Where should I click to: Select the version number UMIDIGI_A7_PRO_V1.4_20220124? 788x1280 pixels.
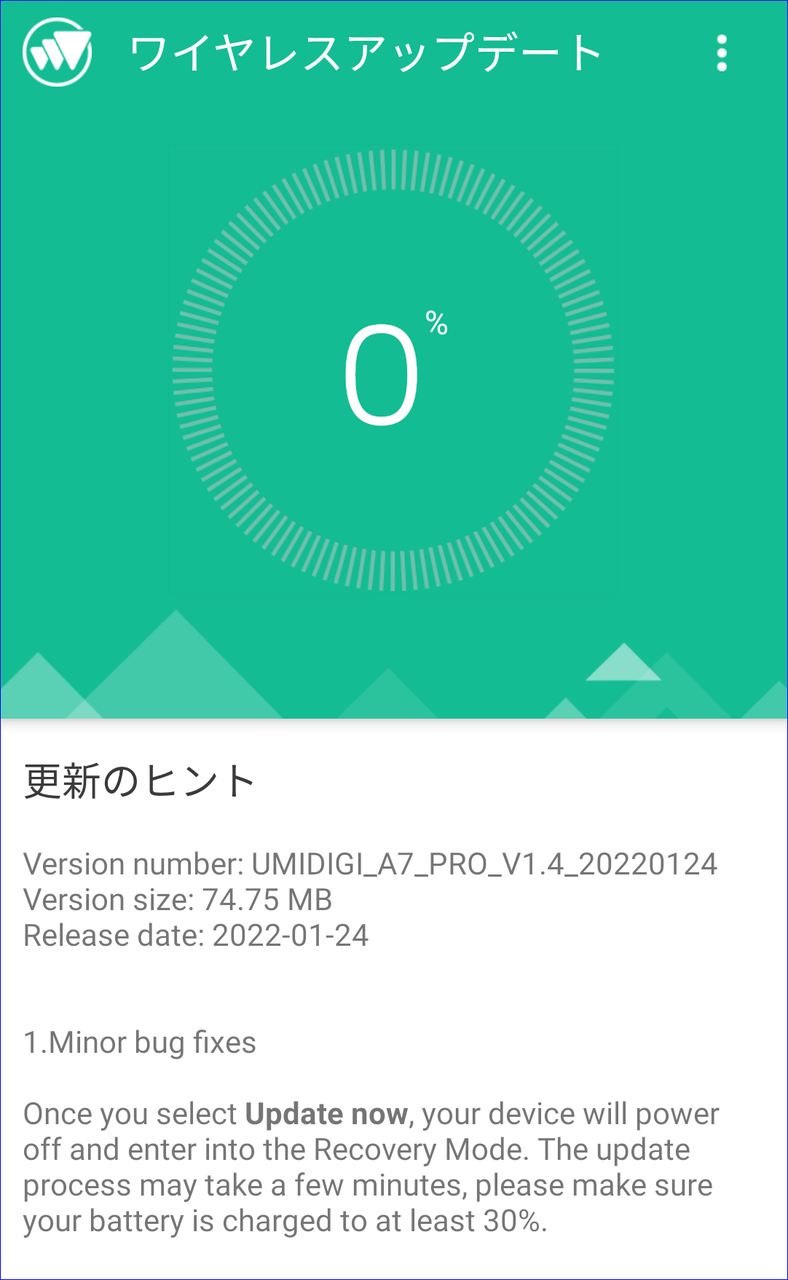[x=370, y=864]
